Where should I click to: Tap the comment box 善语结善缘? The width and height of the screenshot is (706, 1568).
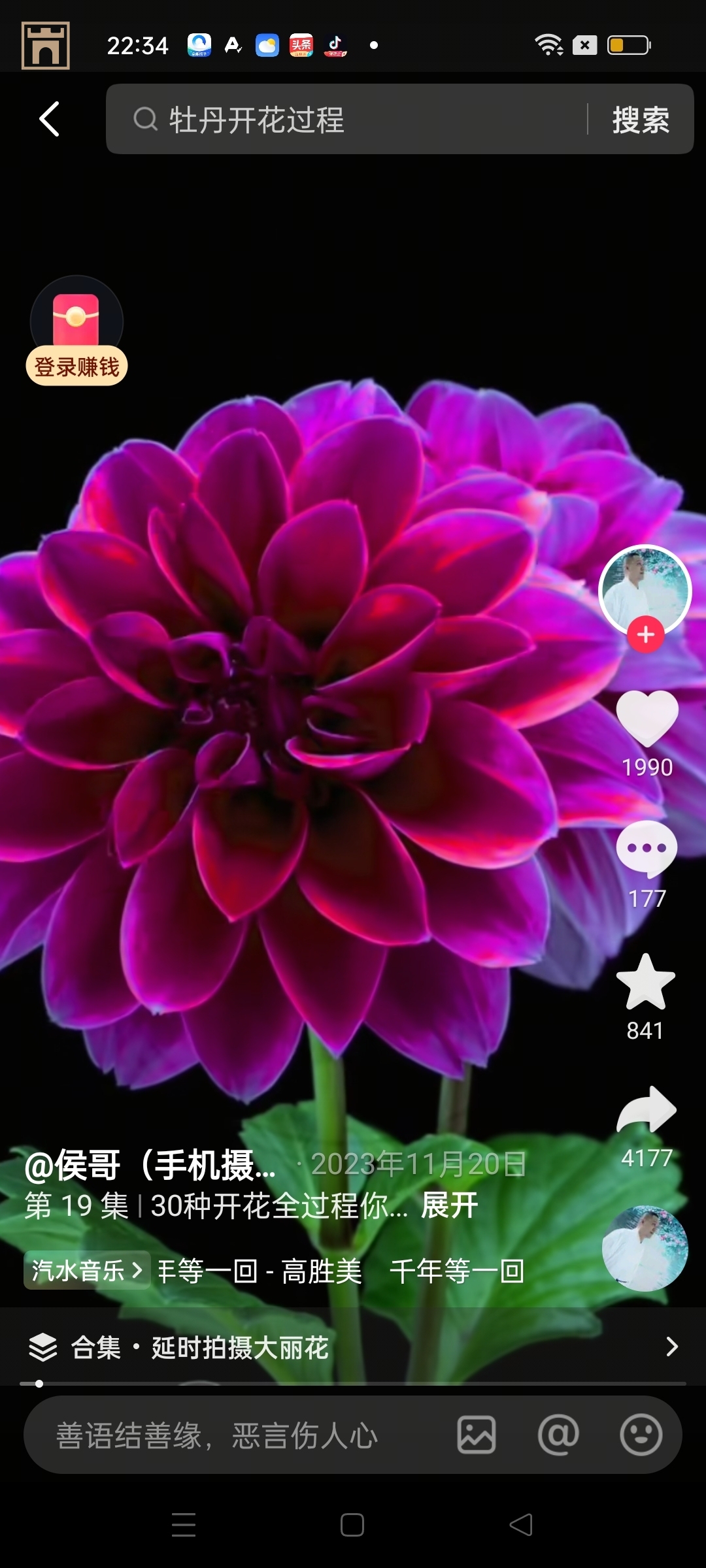[235, 1435]
